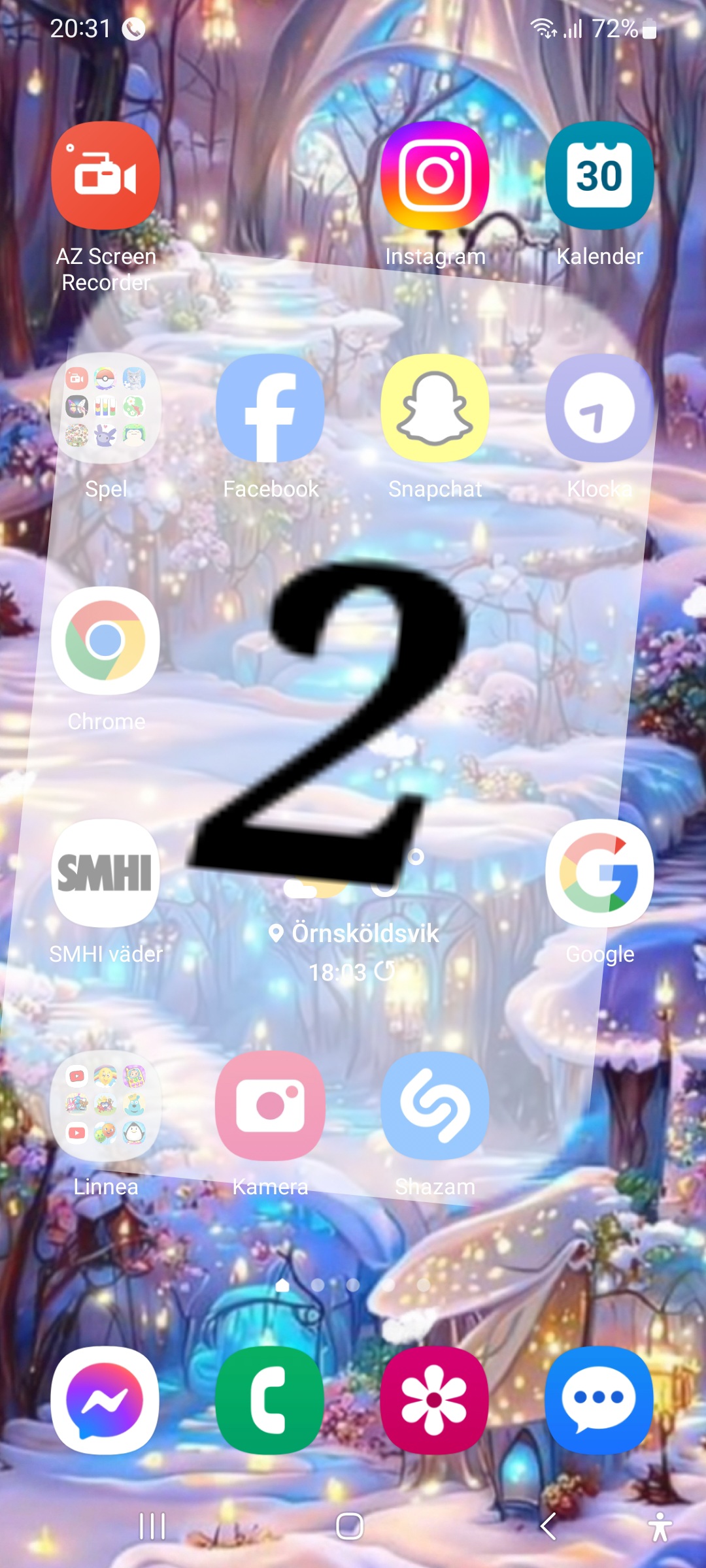Image resolution: width=706 pixels, height=1568 pixels.
Task: Tap the accessibility shortcut button
Action: tap(660, 1527)
